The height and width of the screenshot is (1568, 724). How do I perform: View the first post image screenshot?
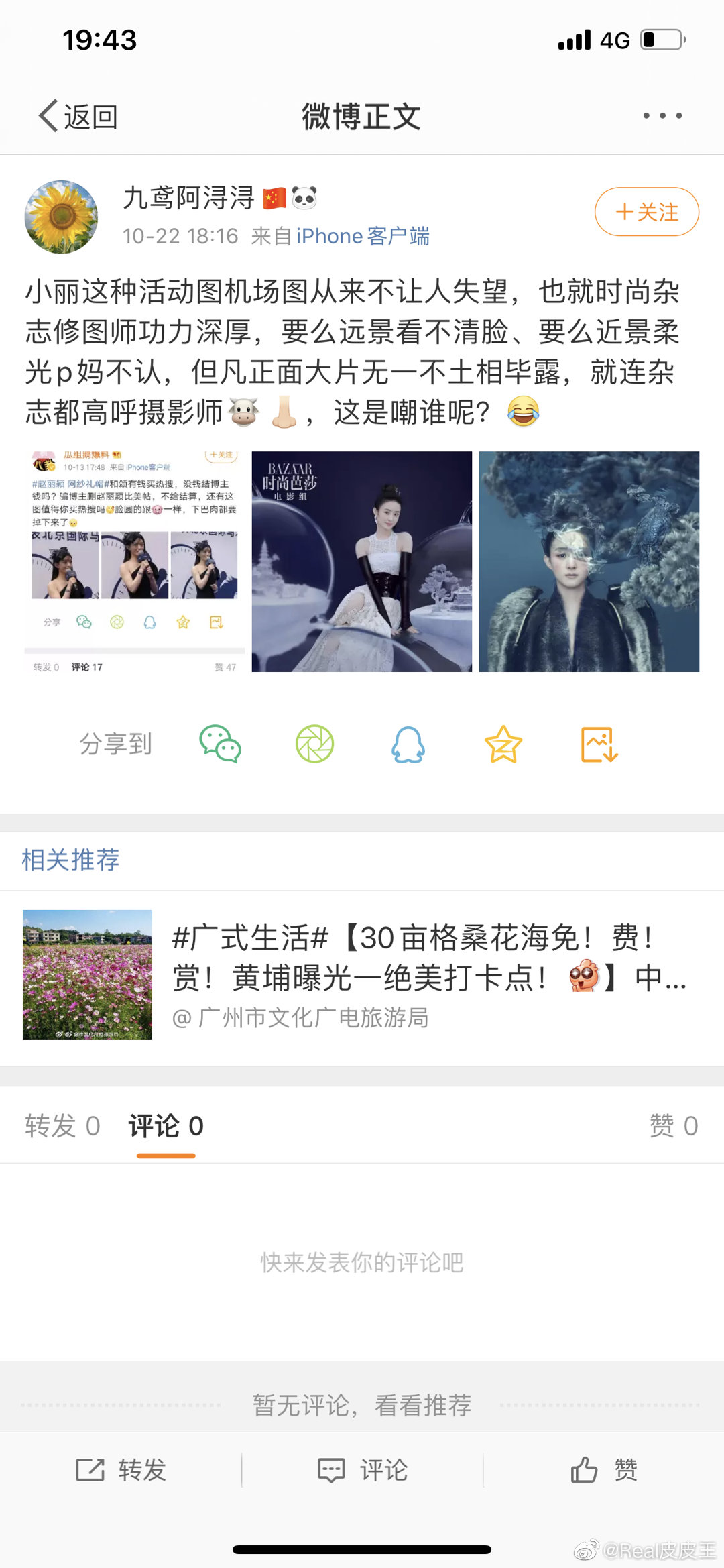[x=135, y=561]
